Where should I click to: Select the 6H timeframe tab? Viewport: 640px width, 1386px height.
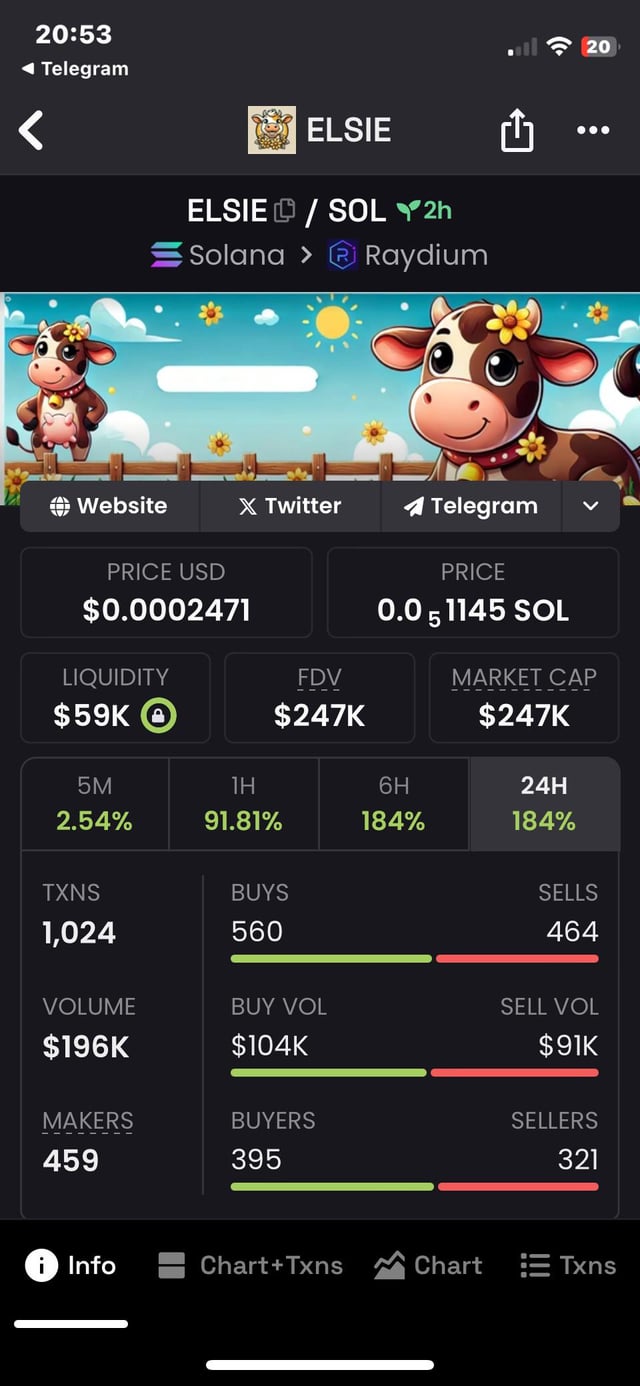pyautogui.click(x=393, y=804)
